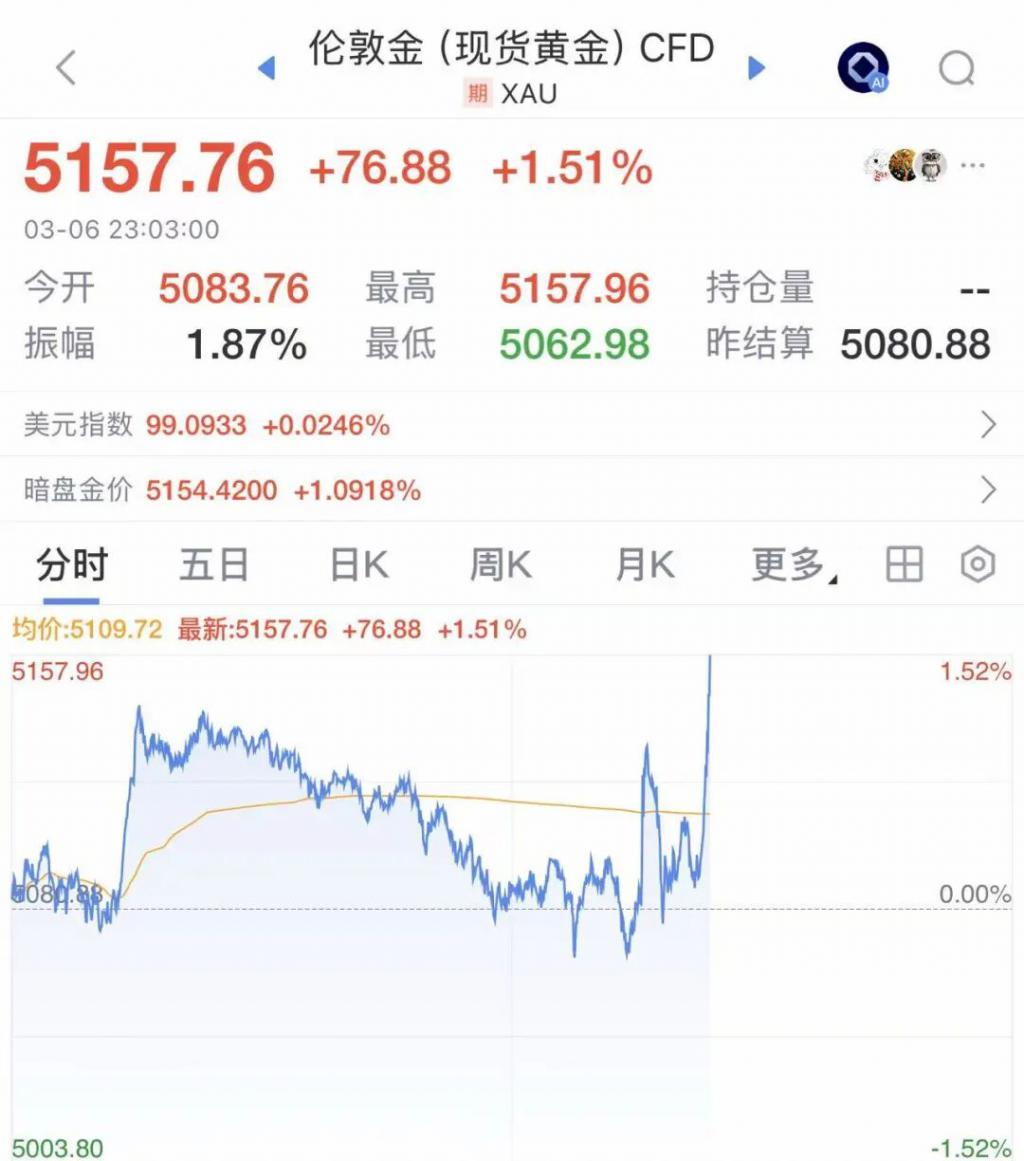Select the 分时 chart tab
This screenshot has width=1024, height=1161.
click(x=71, y=566)
